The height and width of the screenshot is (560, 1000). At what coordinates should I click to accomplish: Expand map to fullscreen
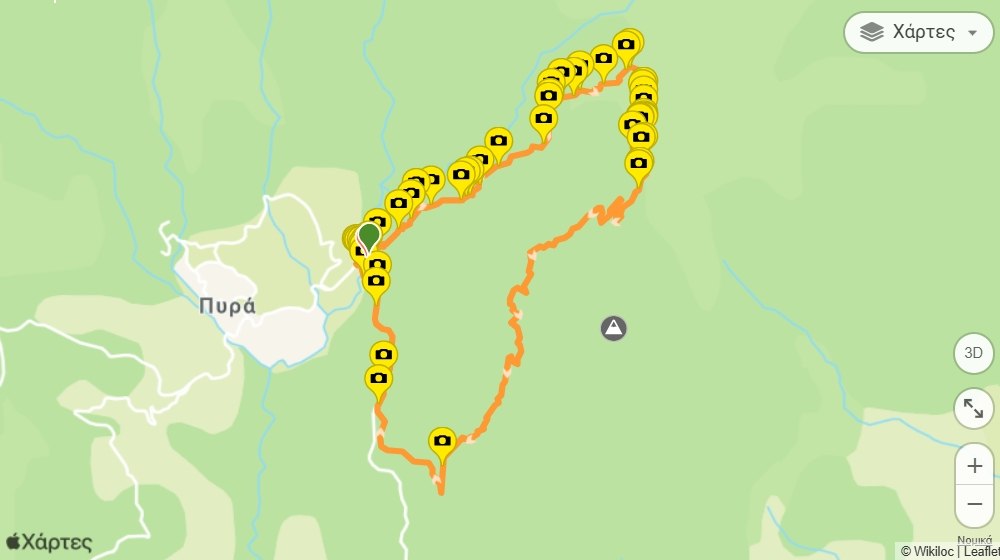click(973, 408)
